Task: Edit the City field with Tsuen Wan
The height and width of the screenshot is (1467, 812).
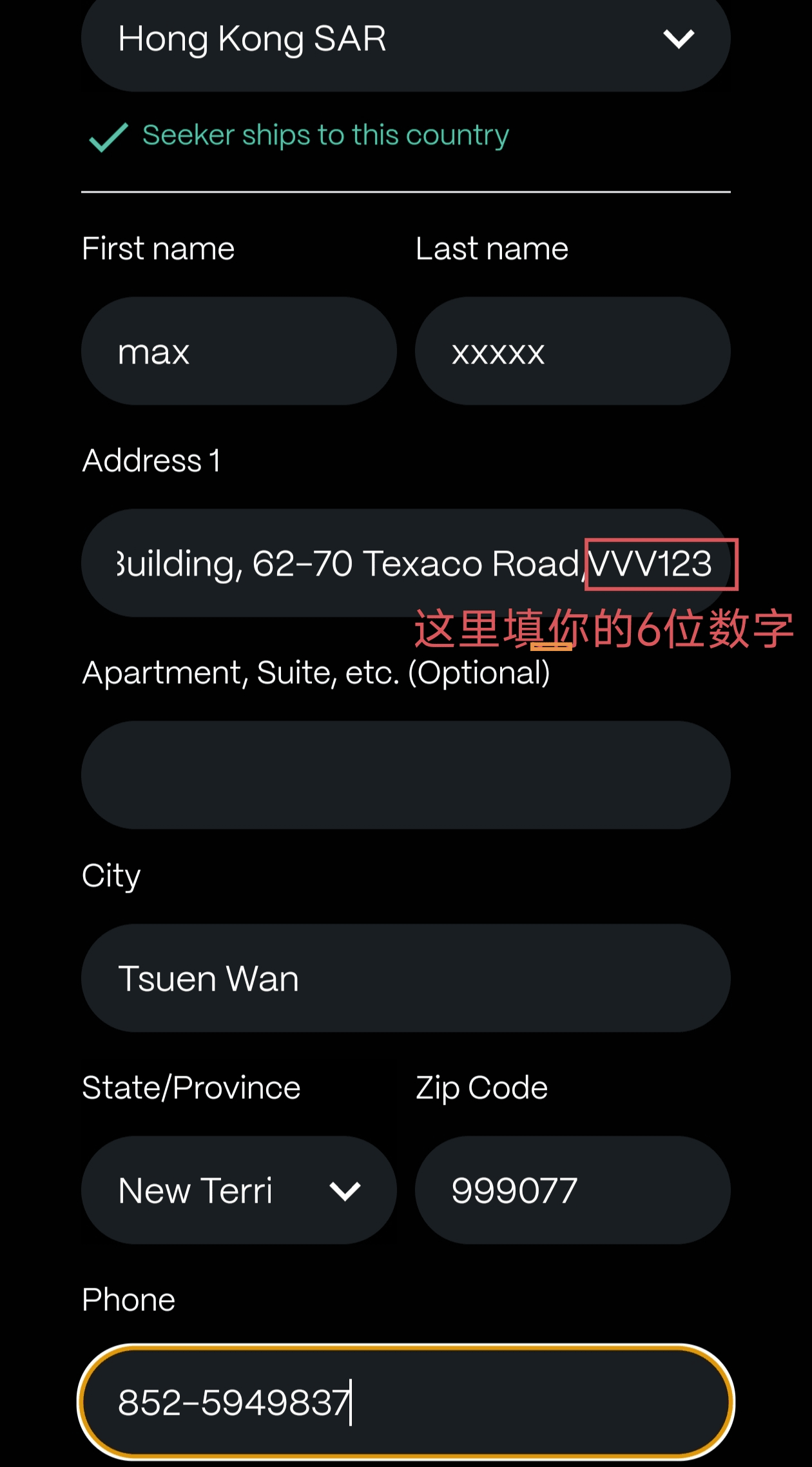Action: (x=406, y=978)
